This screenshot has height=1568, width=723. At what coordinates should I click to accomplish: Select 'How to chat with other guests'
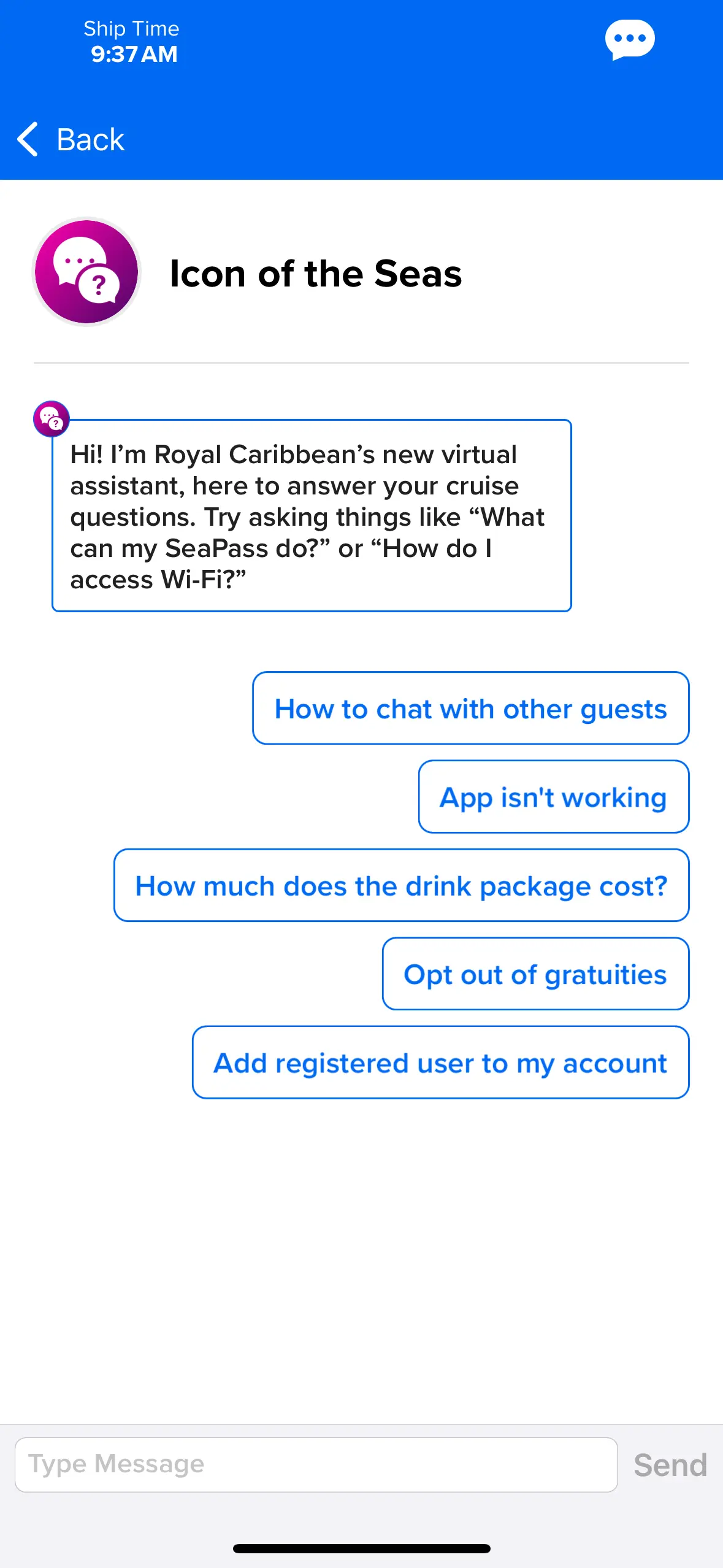[x=470, y=709]
